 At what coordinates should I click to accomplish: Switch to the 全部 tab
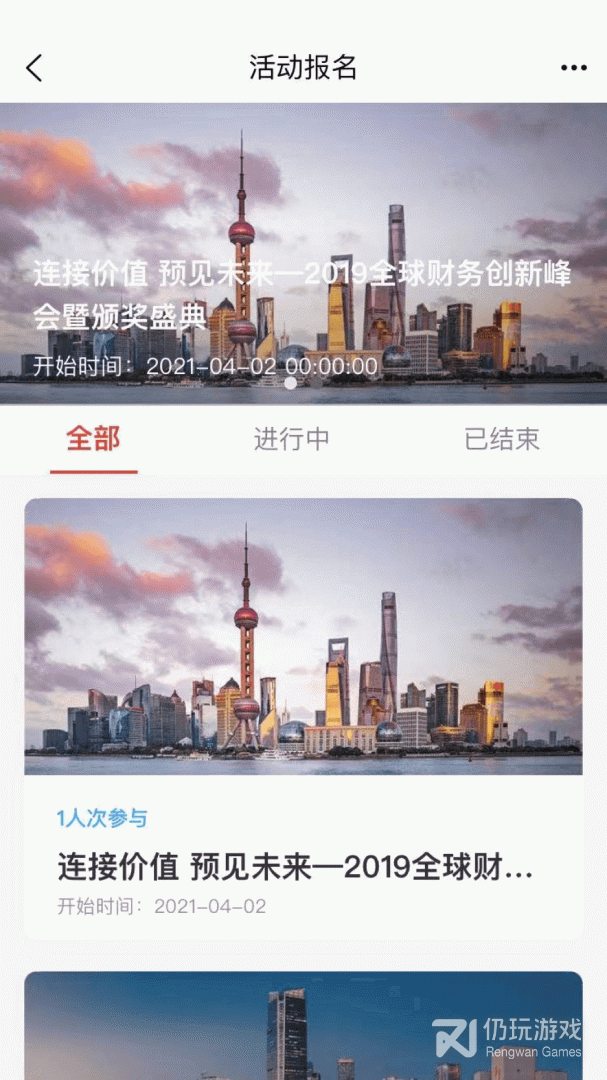pyautogui.click(x=93, y=439)
